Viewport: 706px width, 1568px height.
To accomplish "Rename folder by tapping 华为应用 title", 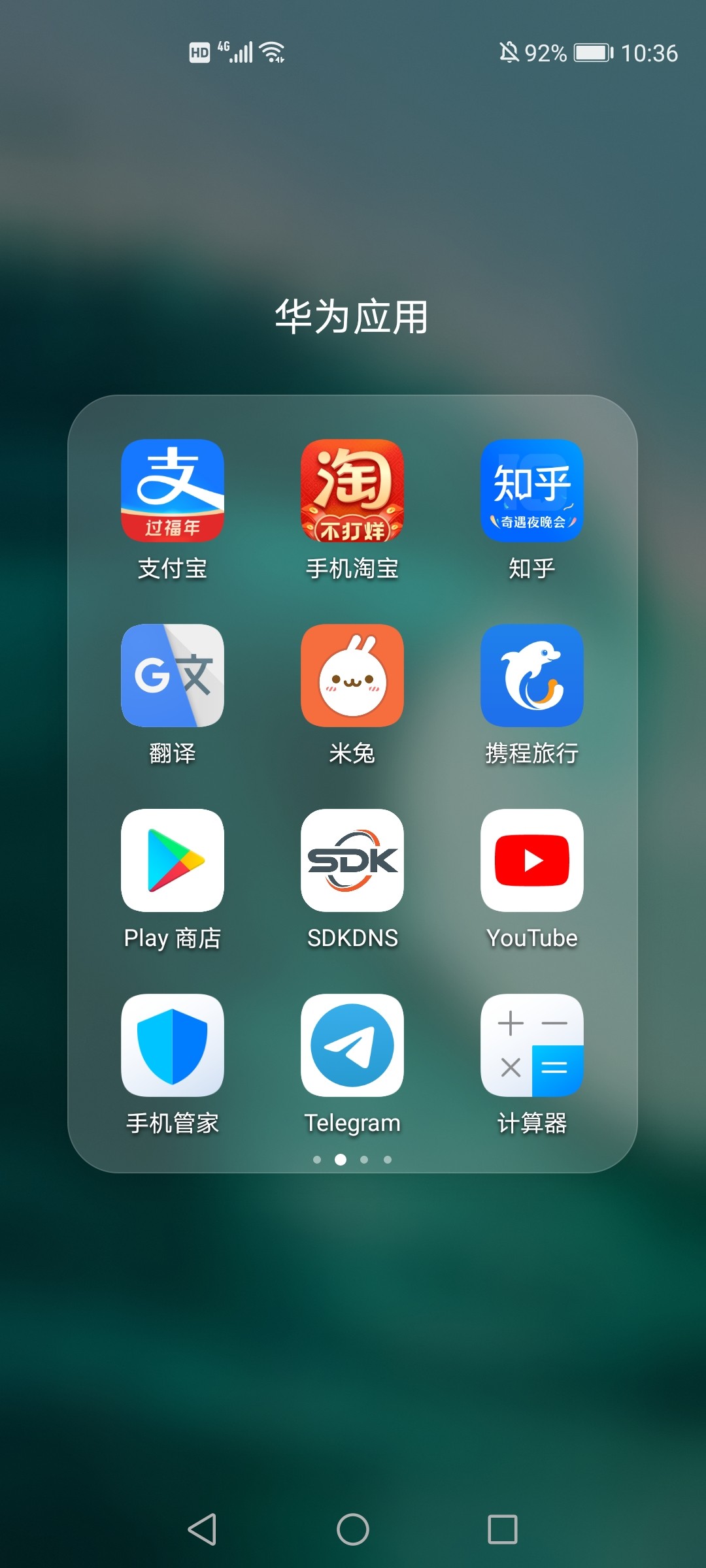I will point(352,318).
